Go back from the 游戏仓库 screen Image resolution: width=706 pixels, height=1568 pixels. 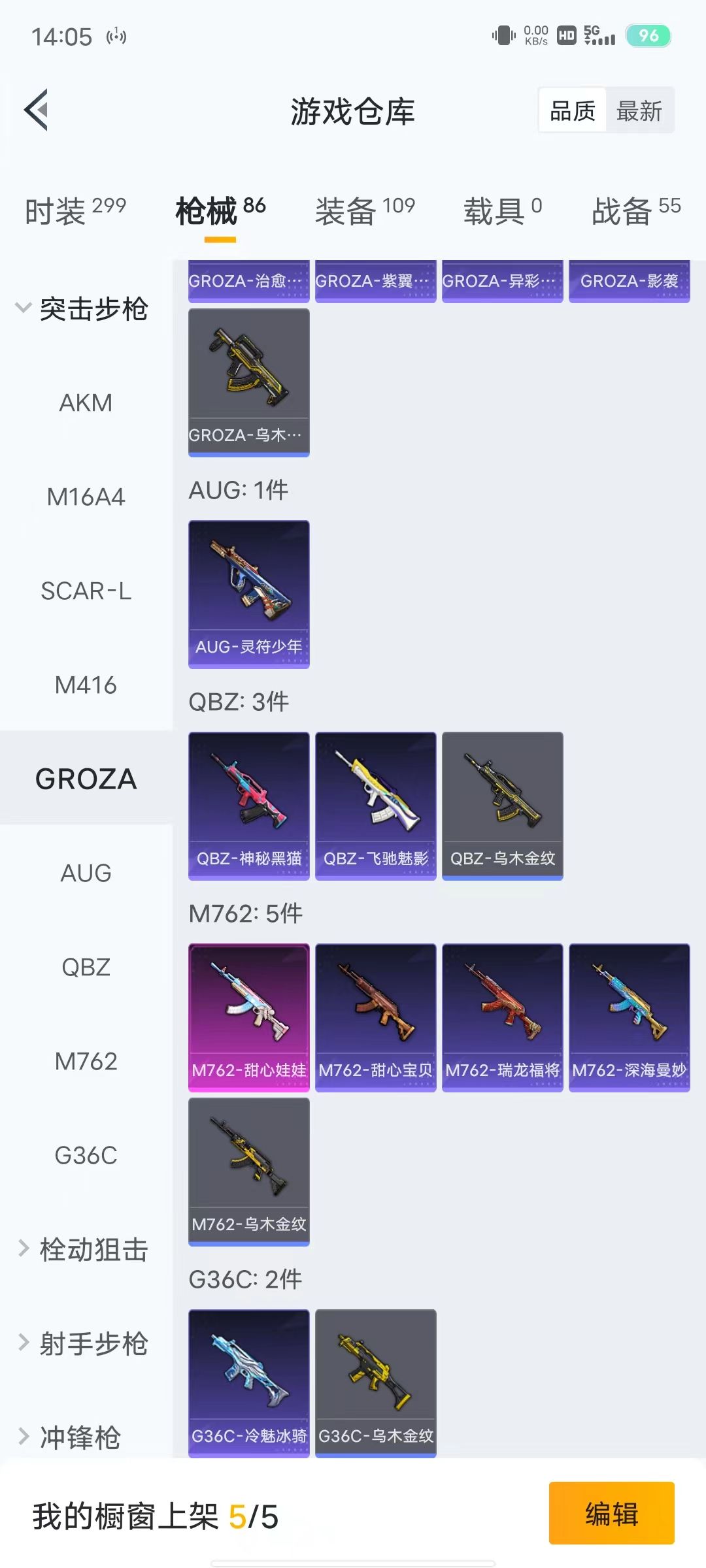[37, 110]
